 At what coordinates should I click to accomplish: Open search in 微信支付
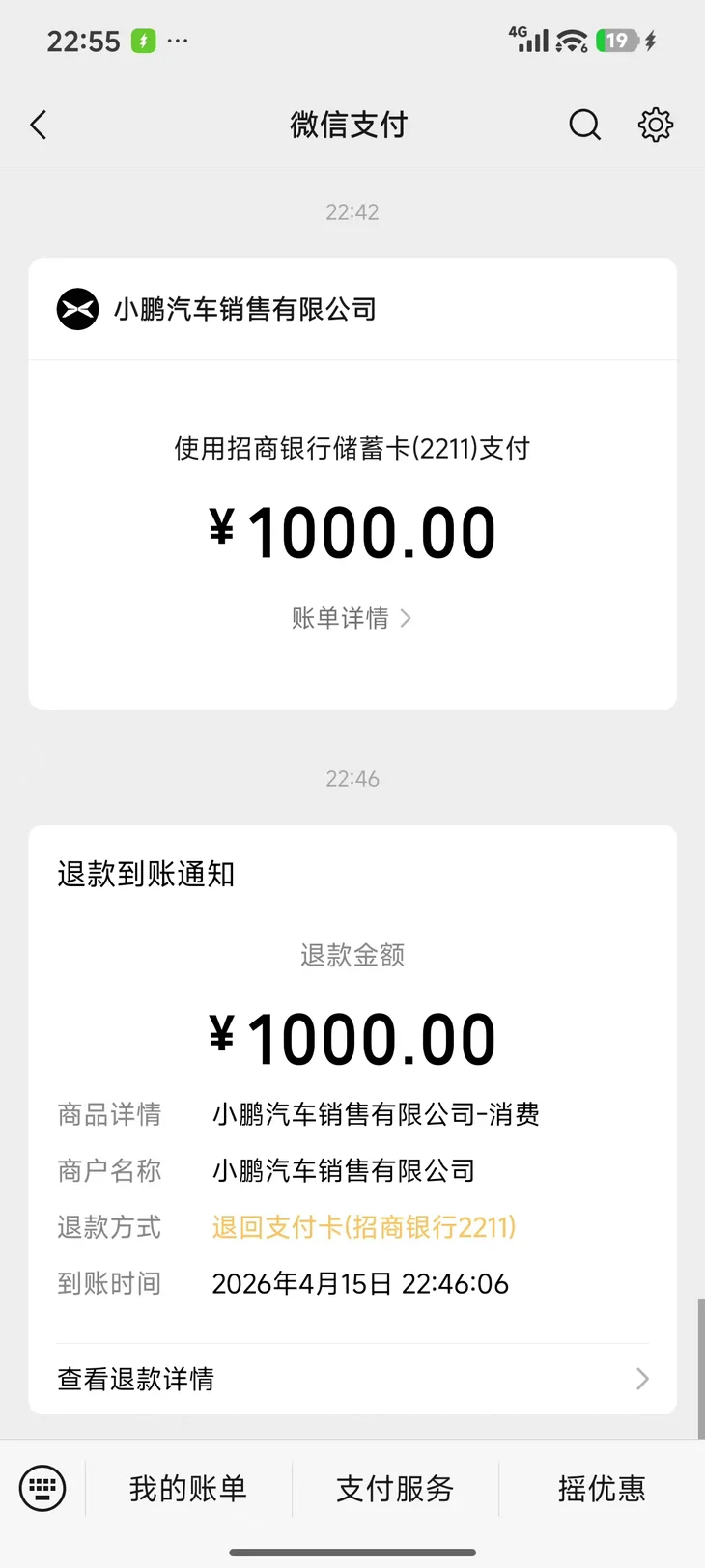tap(584, 126)
